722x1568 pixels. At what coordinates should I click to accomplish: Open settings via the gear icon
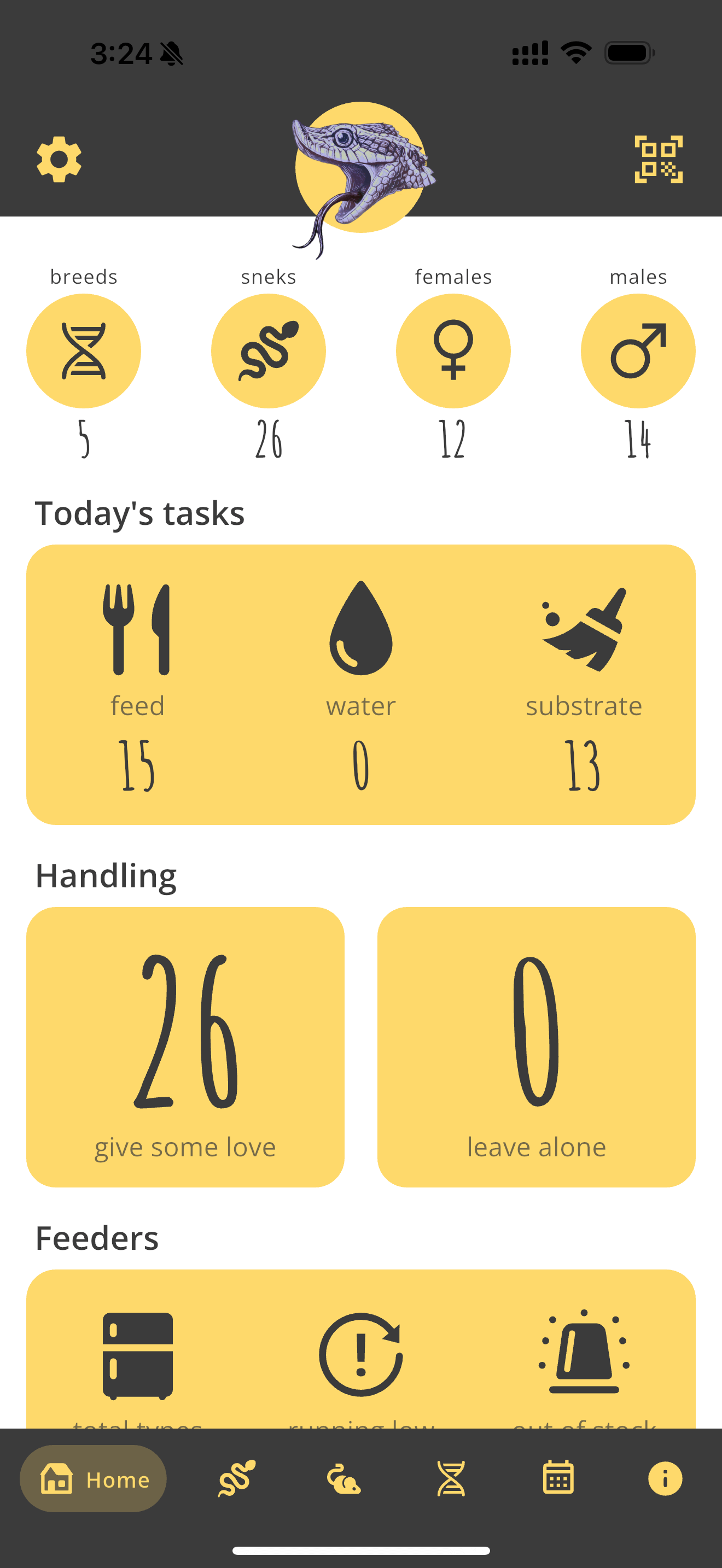[x=59, y=160]
